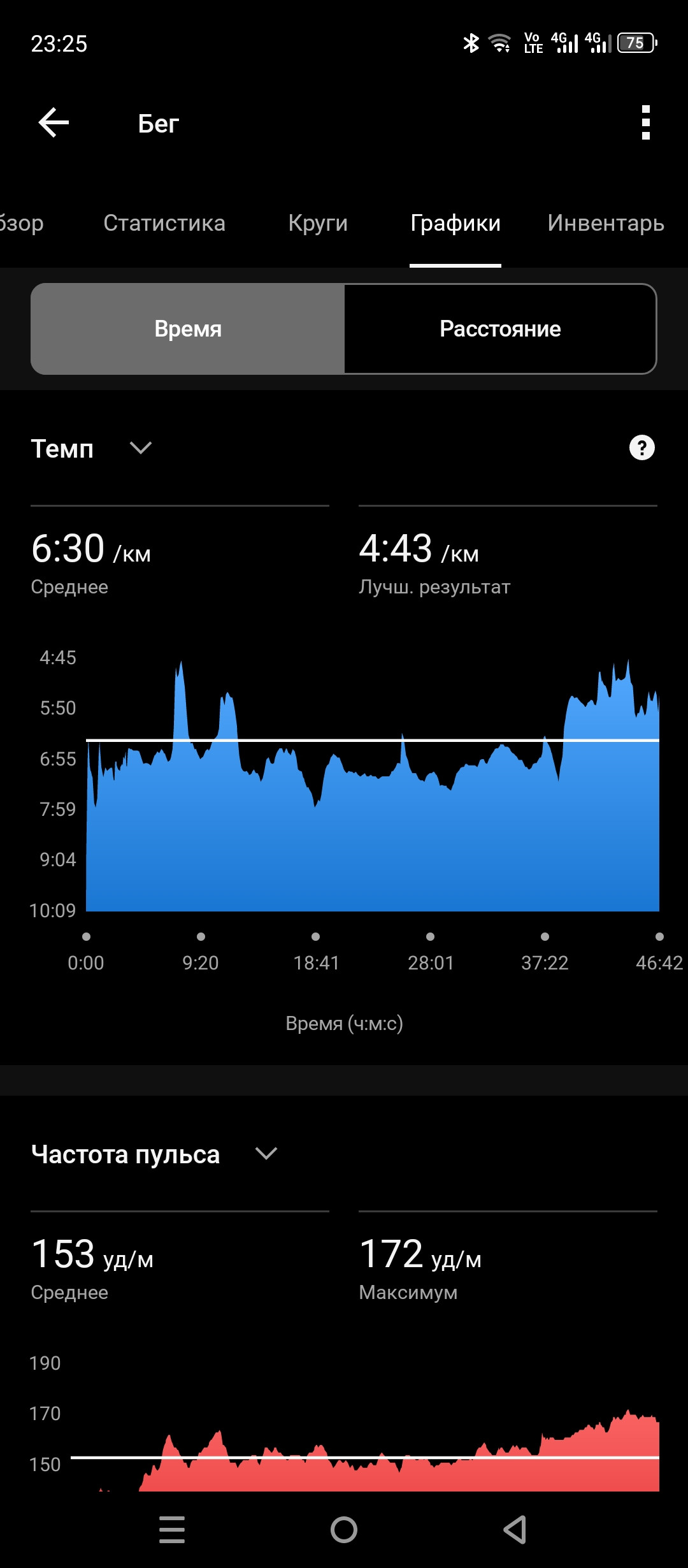Open the help question mark icon
The height and width of the screenshot is (1568, 688).
pos(641,448)
